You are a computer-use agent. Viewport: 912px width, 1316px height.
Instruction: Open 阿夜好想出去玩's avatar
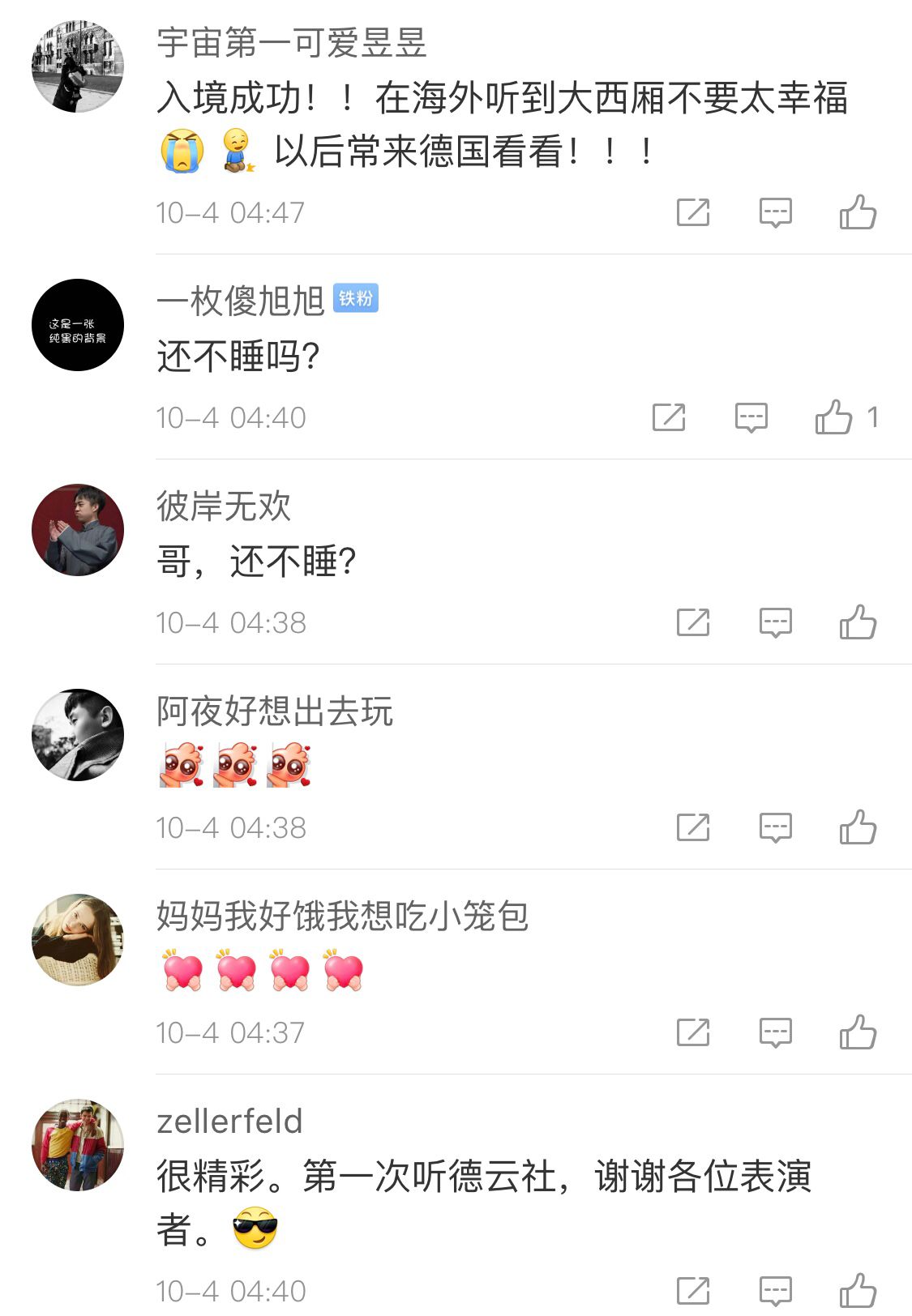pyautogui.click(x=78, y=735)
